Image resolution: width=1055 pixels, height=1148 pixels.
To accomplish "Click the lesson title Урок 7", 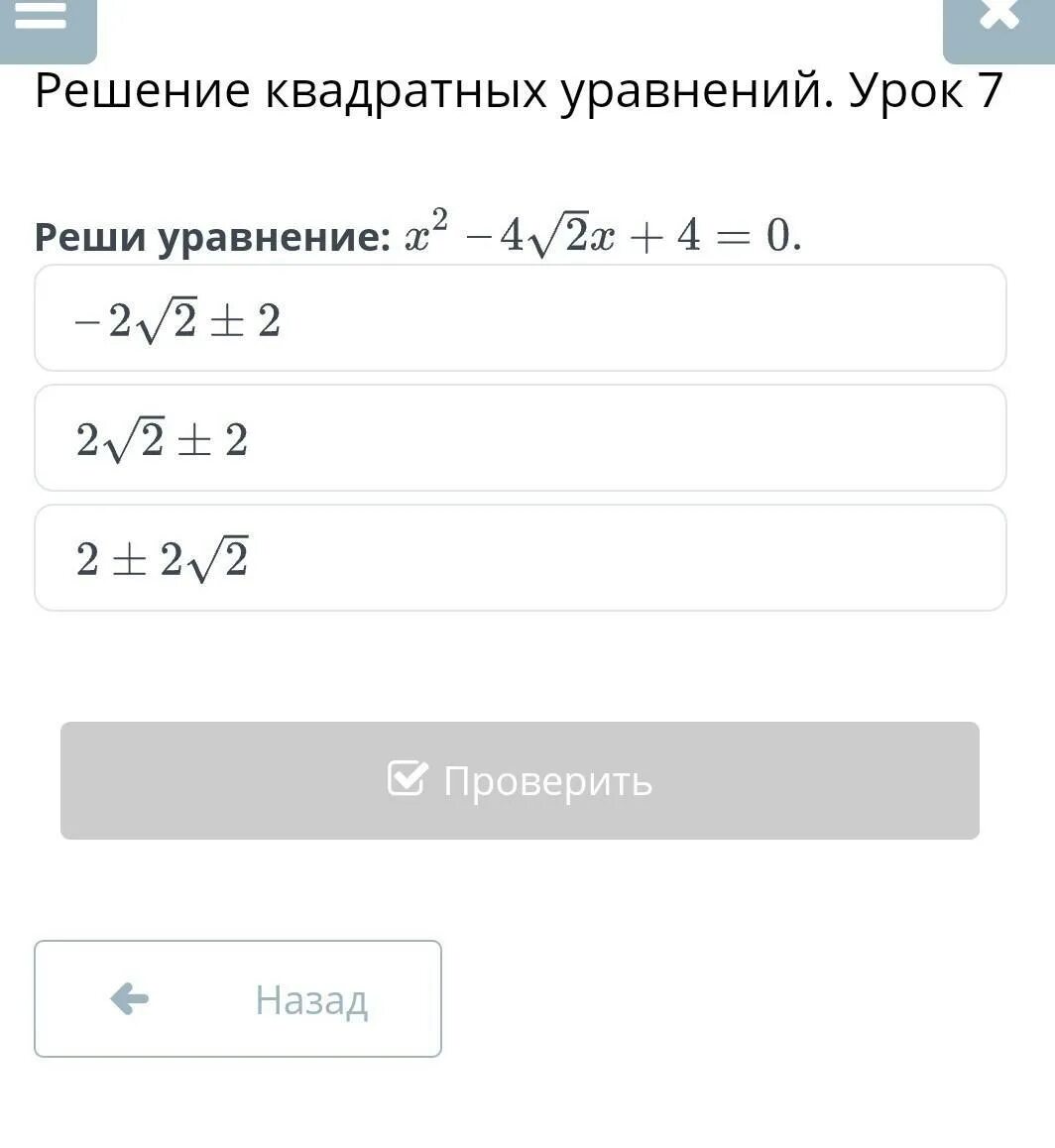I will pos(932,93).
